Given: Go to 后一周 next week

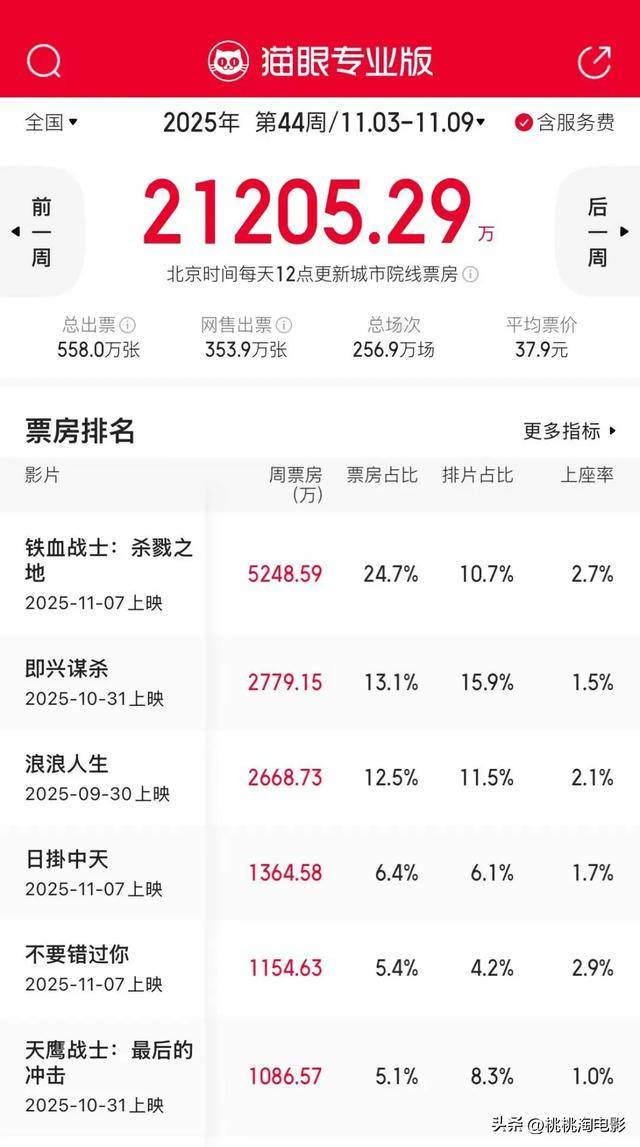Looking at the screenshot, I should pyautogui.click(x=597, y=232).
